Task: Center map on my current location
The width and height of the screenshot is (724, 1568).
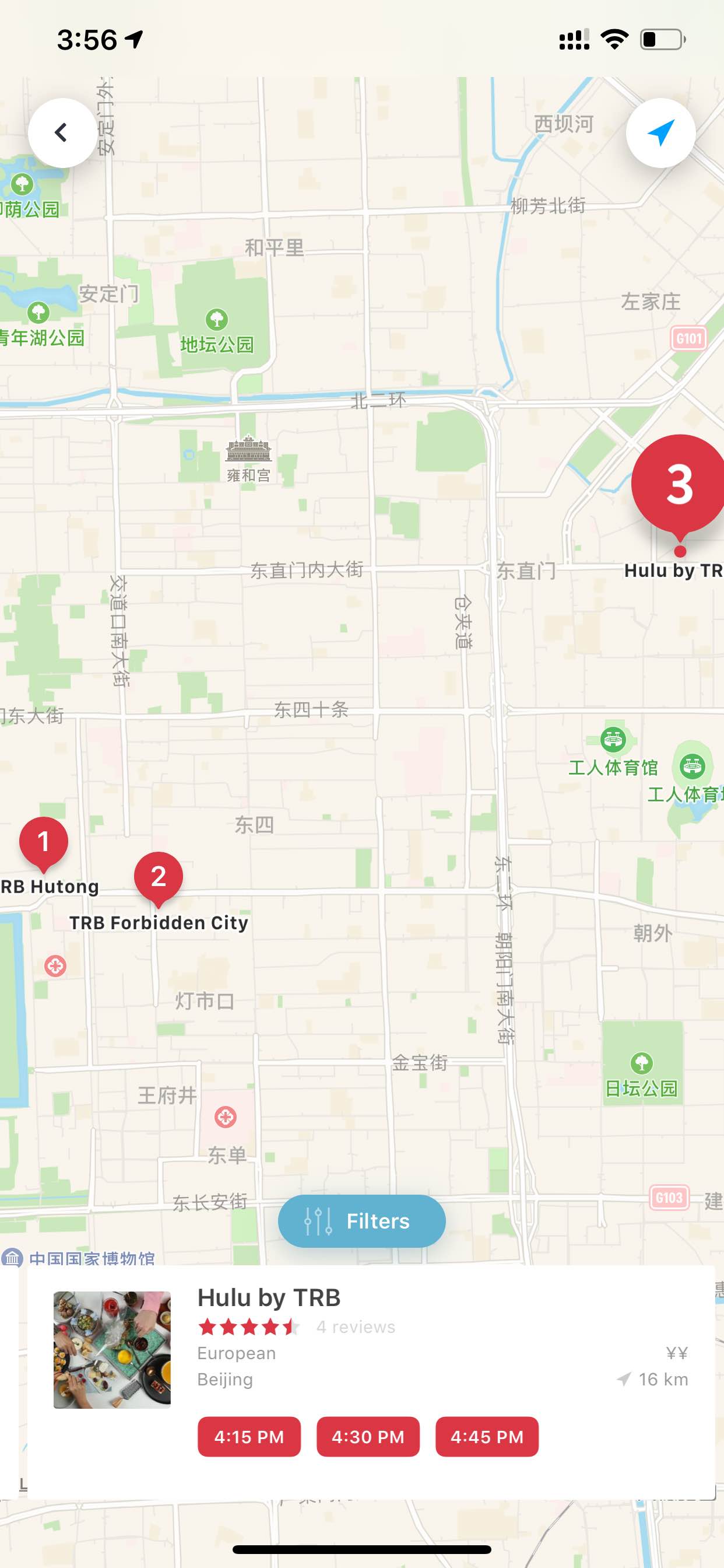Action: tap(660, 132)
